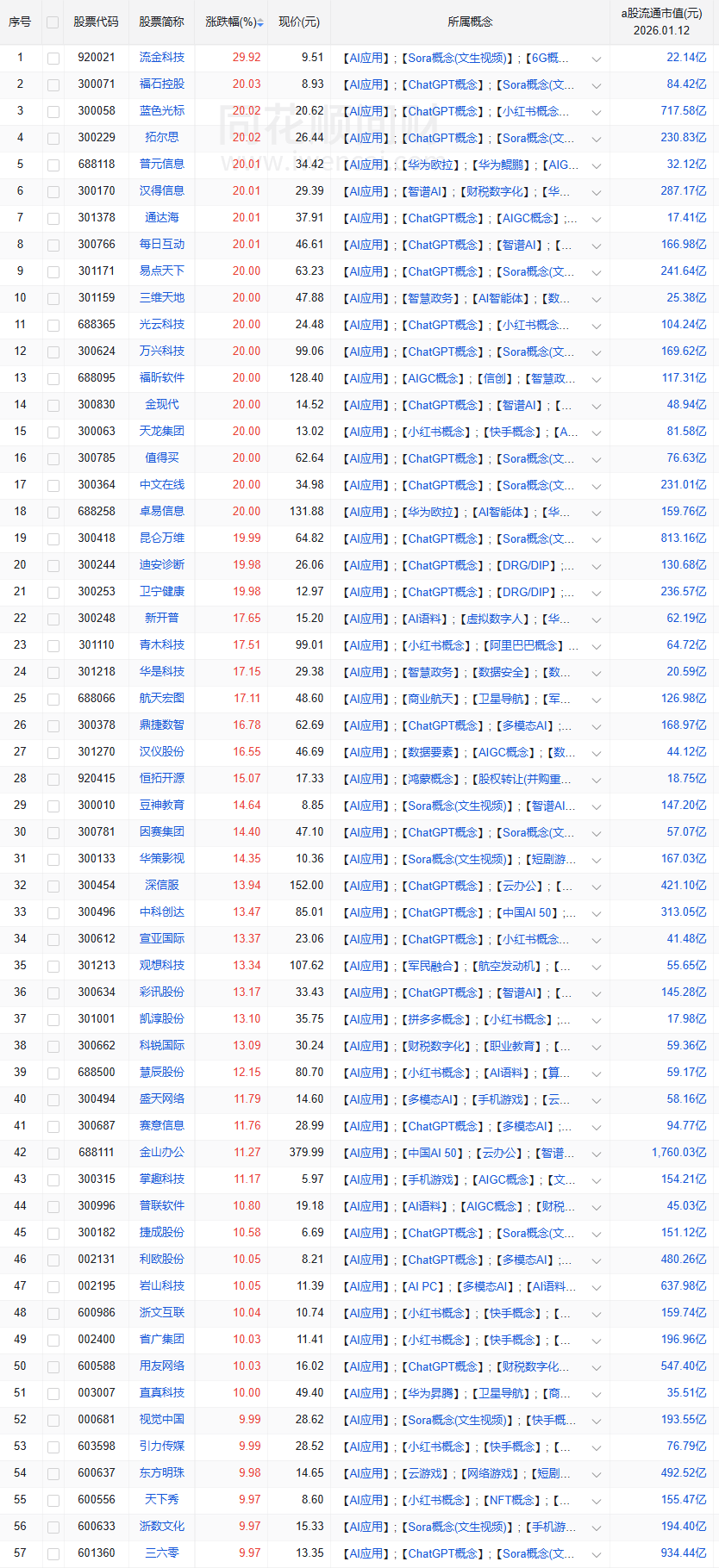Viewport: 719px width, 1568px height.
Task: Expand the concept list for 拓尔思
Action: (597, 138)
